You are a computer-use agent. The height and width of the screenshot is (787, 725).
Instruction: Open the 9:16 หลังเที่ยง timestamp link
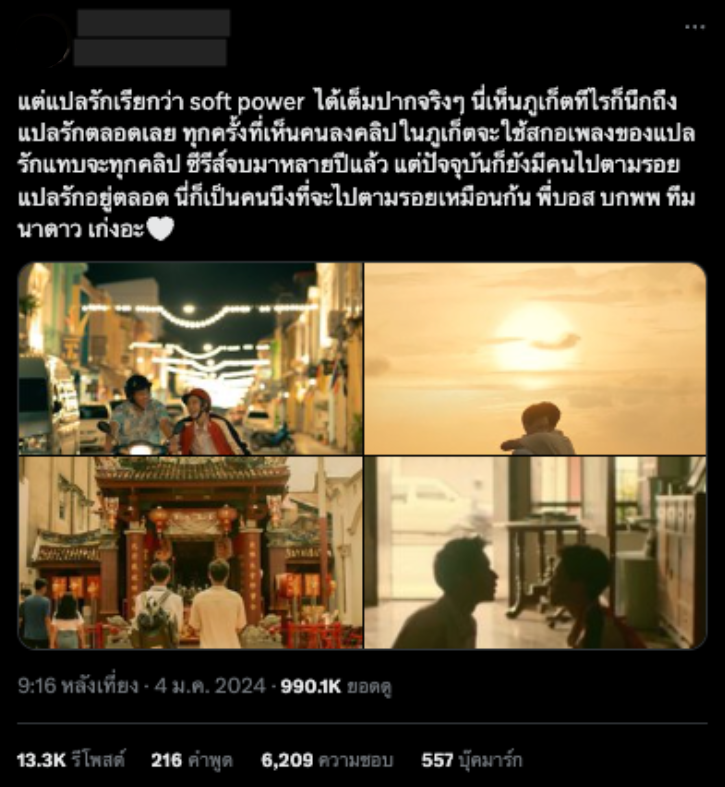pos(142,686)
